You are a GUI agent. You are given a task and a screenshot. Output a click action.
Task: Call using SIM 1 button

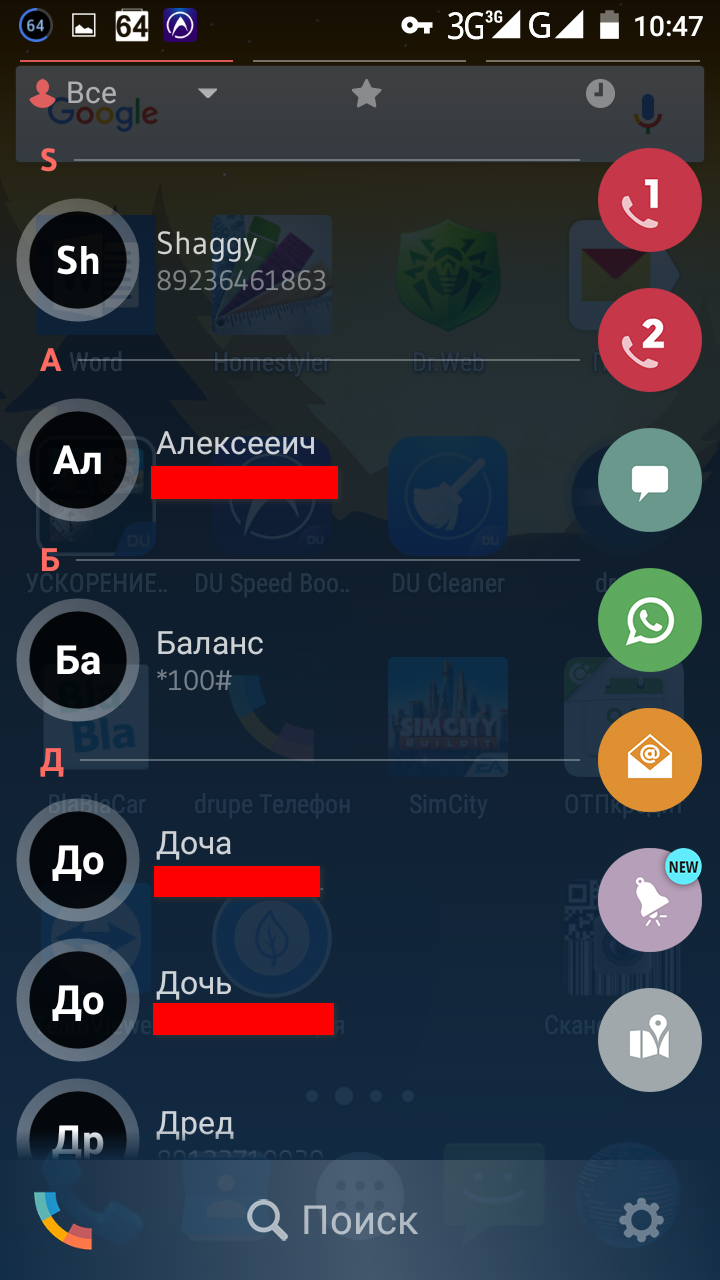click(650, 200)
